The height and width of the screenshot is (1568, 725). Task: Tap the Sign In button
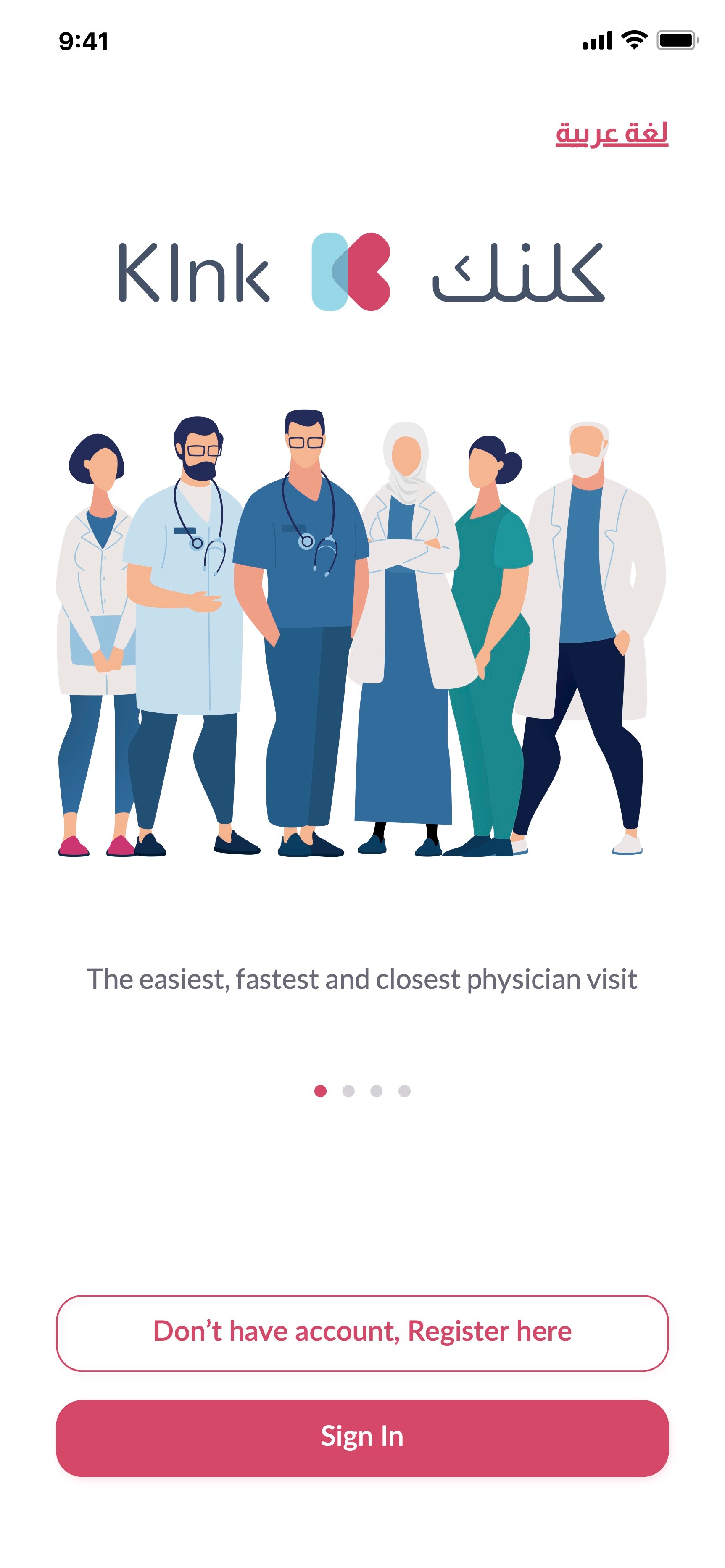(x=362, y=1437)
